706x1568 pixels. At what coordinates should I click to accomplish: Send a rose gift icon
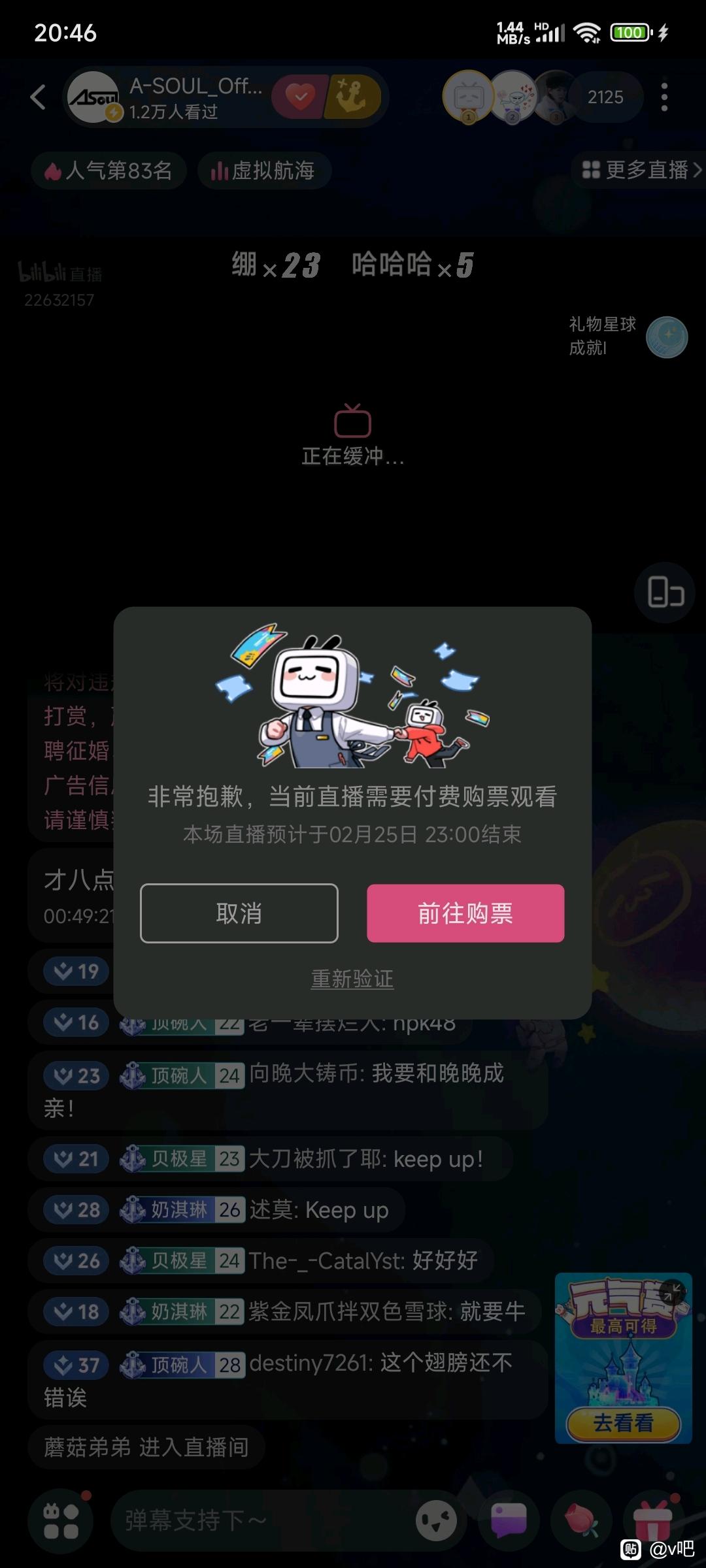click(x=581, y=1520)
